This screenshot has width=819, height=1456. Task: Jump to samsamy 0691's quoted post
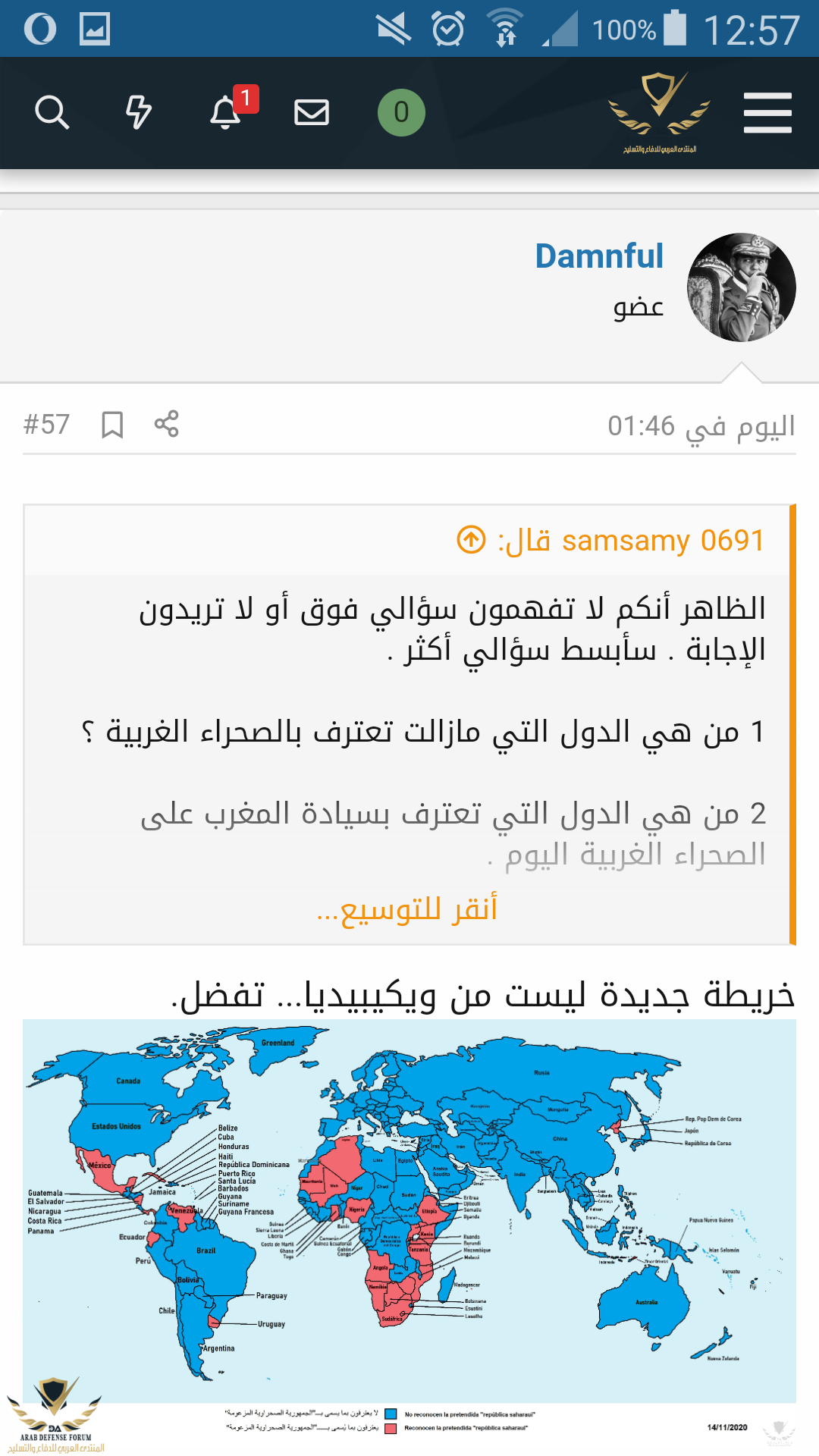(x=471, y=540)
